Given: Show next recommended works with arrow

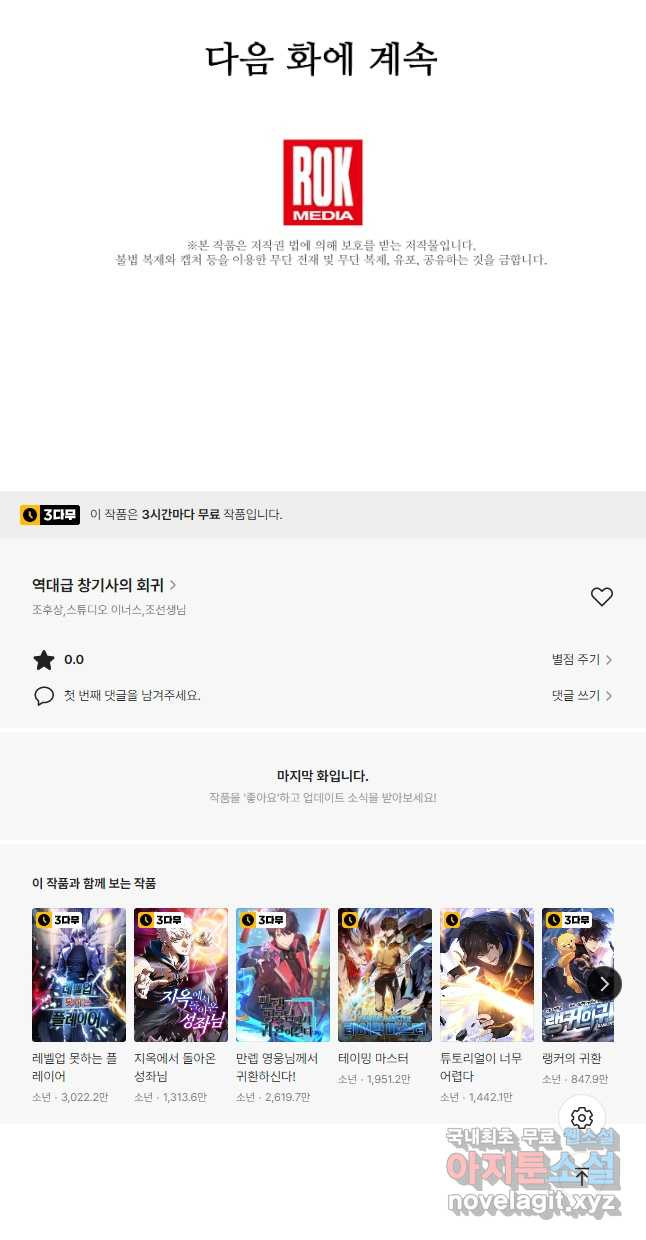Looking at the screenshot, I should [x=604, y=984].
